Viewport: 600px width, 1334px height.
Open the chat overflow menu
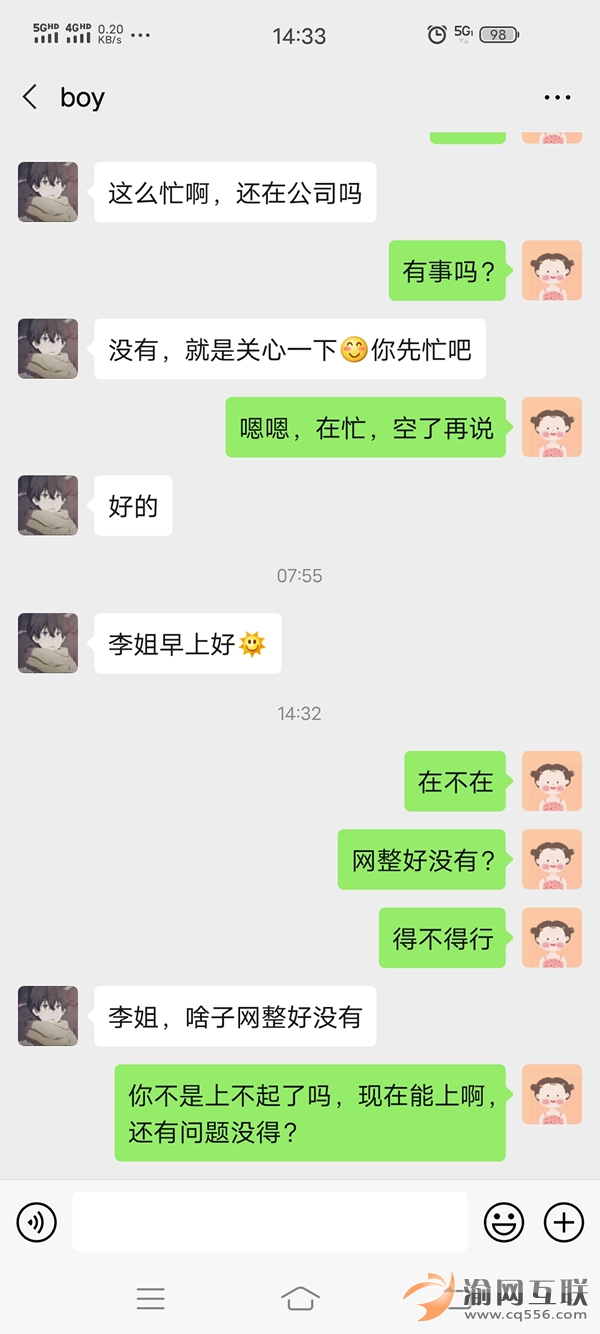pyautogui.click(x=557, y=97)
